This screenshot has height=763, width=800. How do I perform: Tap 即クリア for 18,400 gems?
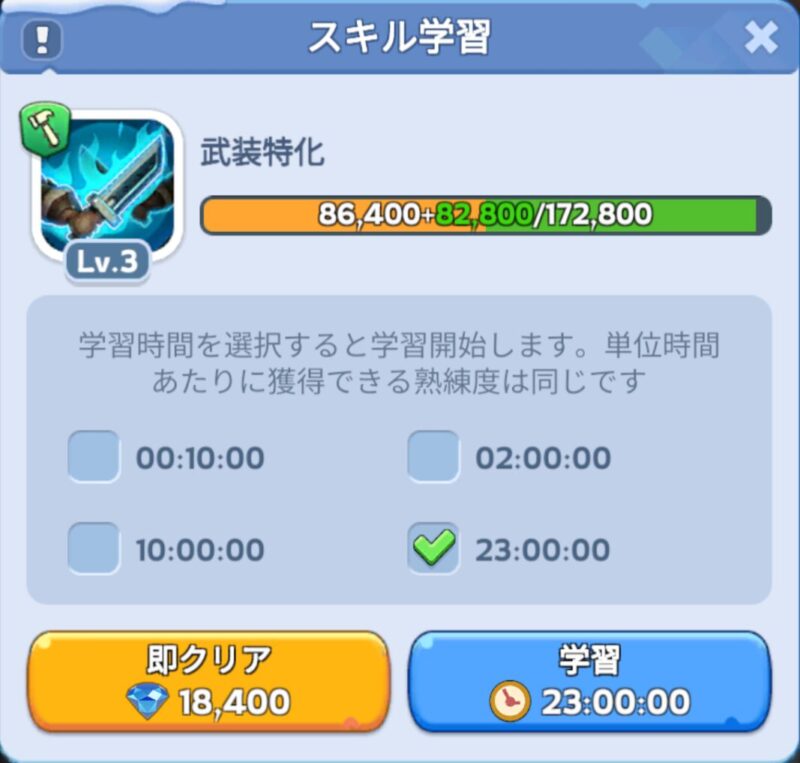coord(208,681)
